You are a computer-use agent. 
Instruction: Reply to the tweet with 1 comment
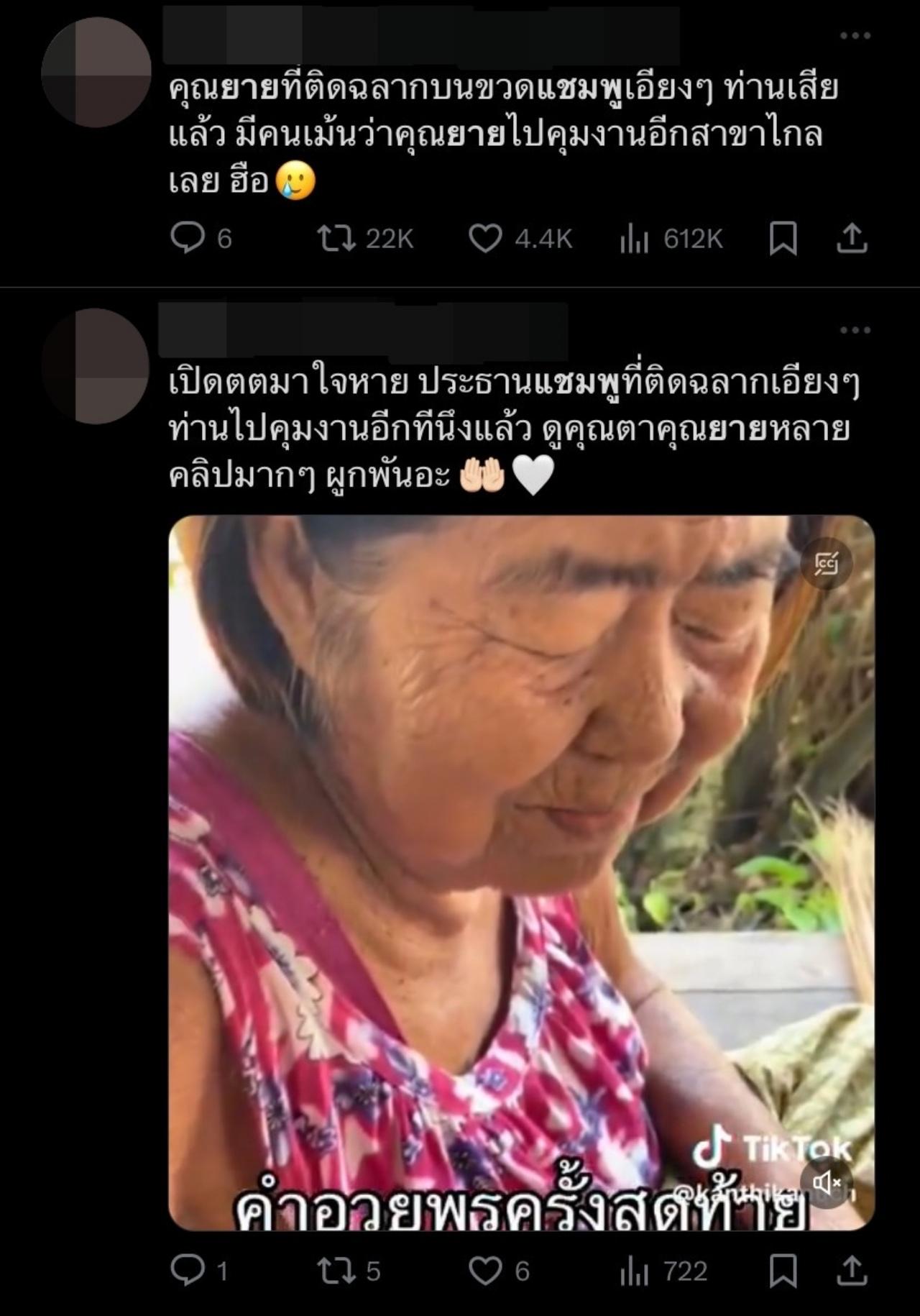[188, 1271]
